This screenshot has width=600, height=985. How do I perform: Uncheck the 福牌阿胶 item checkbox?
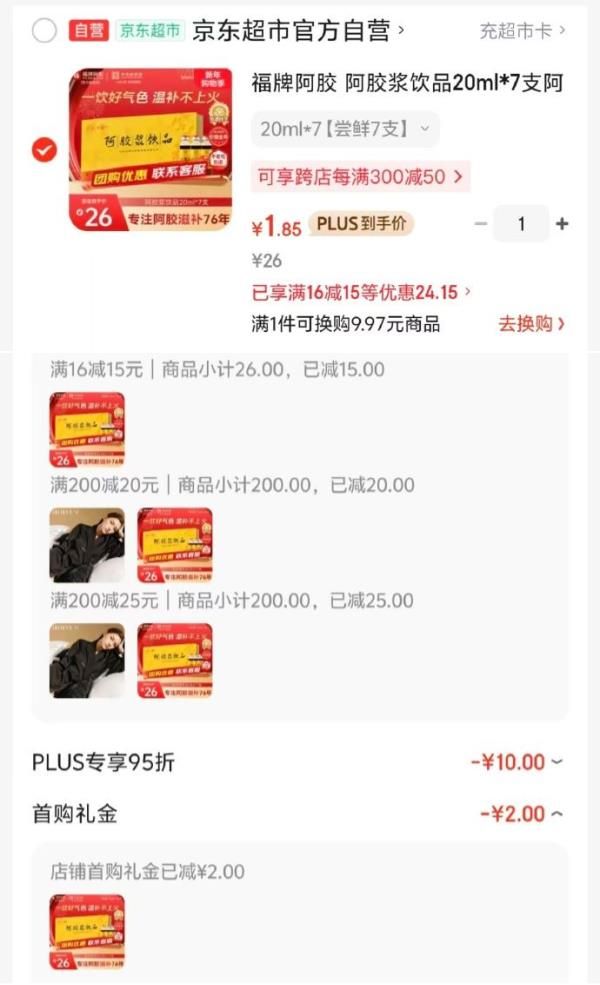44,150
